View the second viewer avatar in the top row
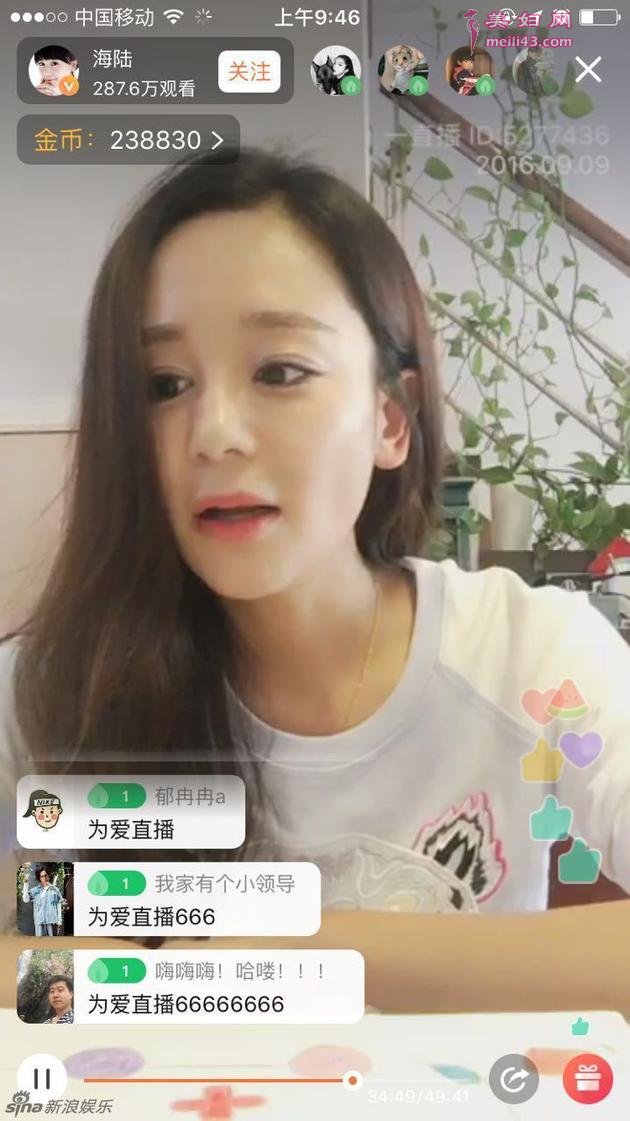This screenshot has height=1121, width=630. tap(403, 71)
